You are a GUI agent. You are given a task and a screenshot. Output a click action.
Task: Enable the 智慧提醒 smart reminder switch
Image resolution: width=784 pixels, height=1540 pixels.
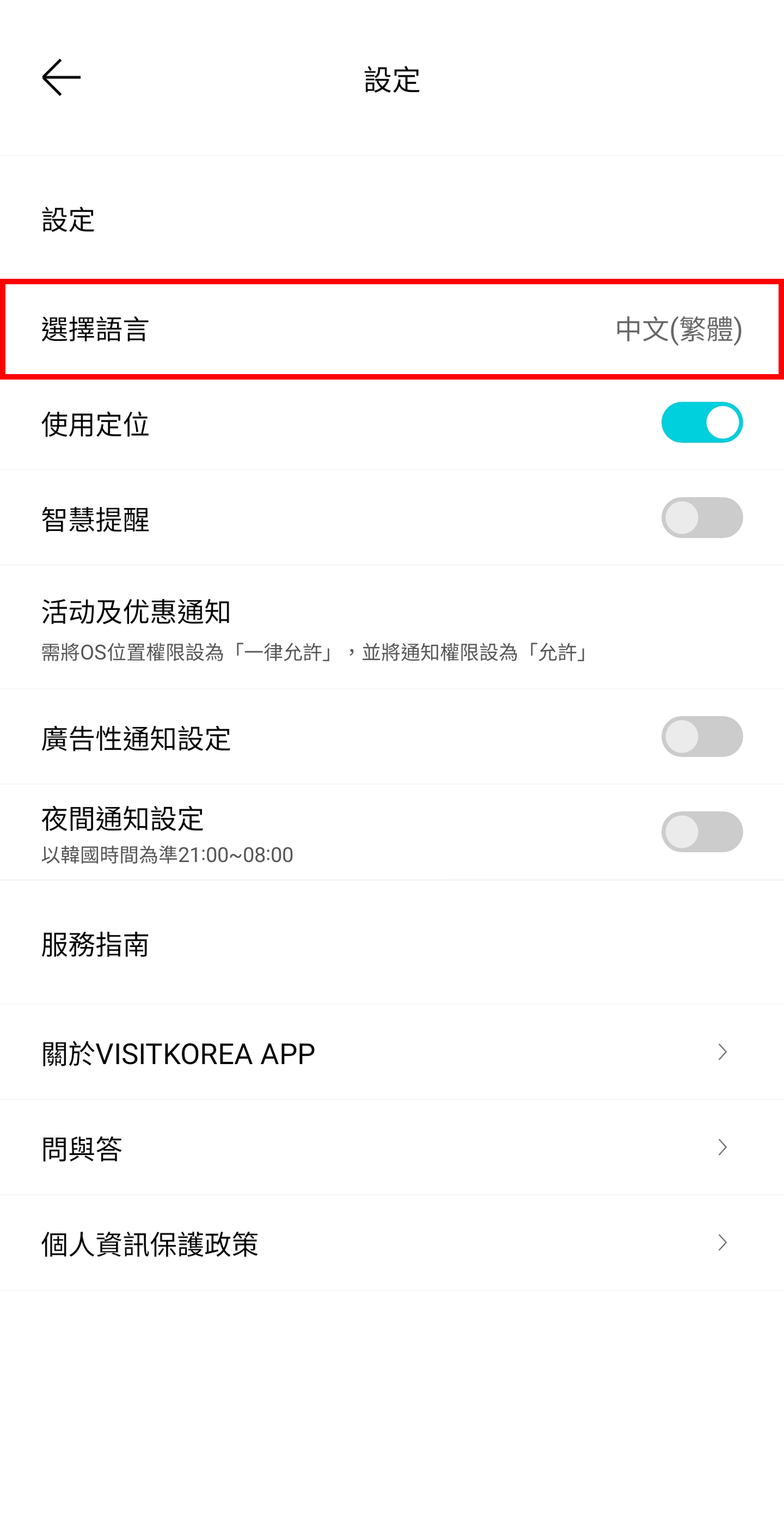click(x=703, y=518)
